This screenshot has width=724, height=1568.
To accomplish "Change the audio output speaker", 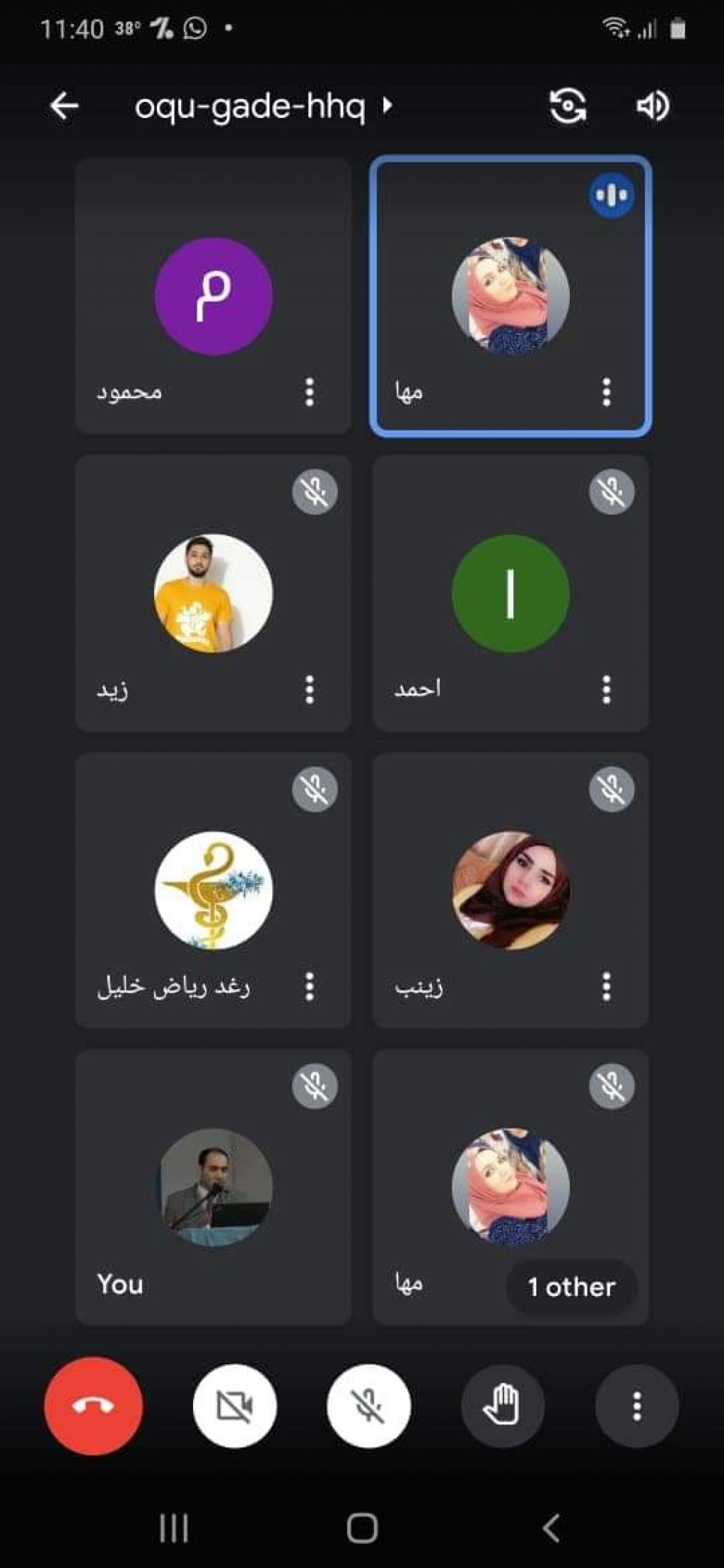I will 652,107.
